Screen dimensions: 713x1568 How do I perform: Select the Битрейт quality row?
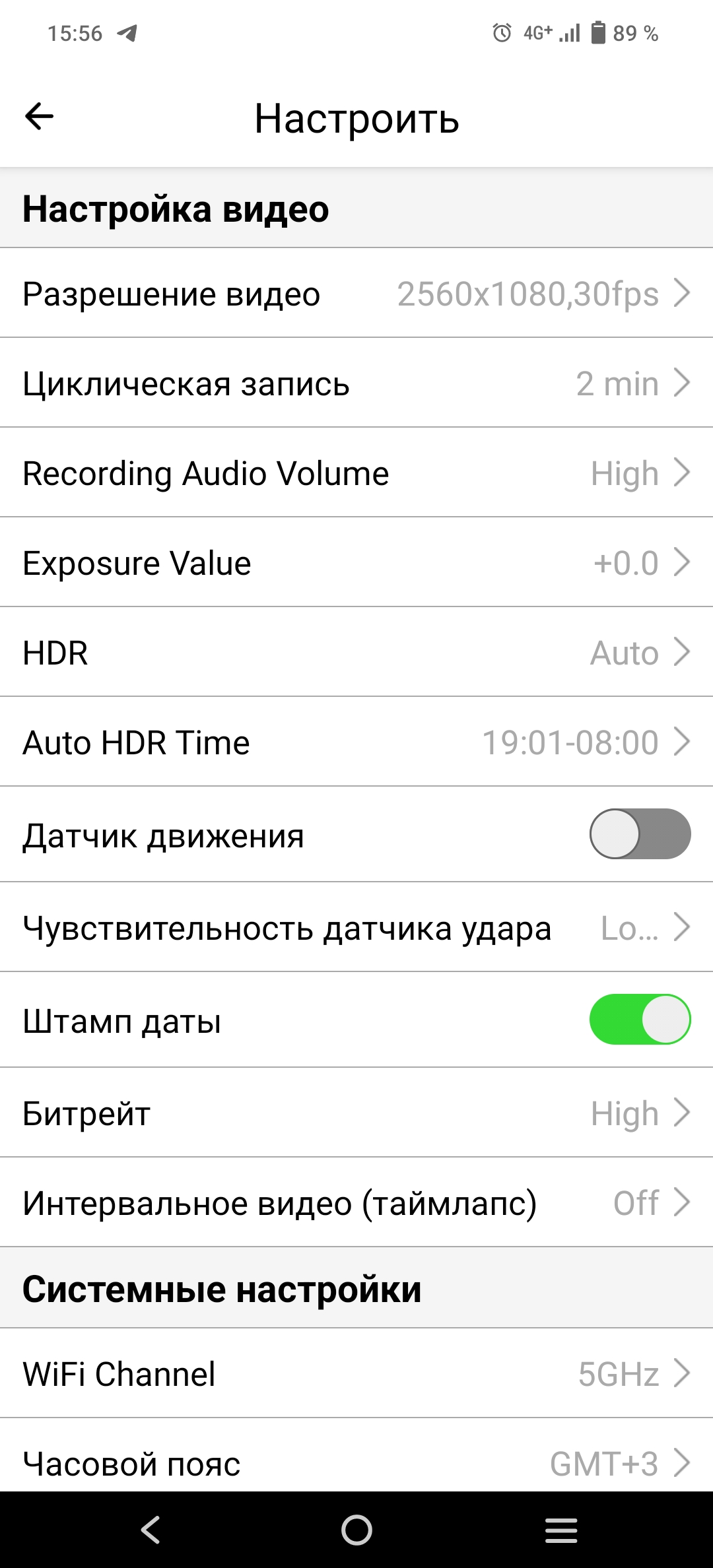[356, 1113]
